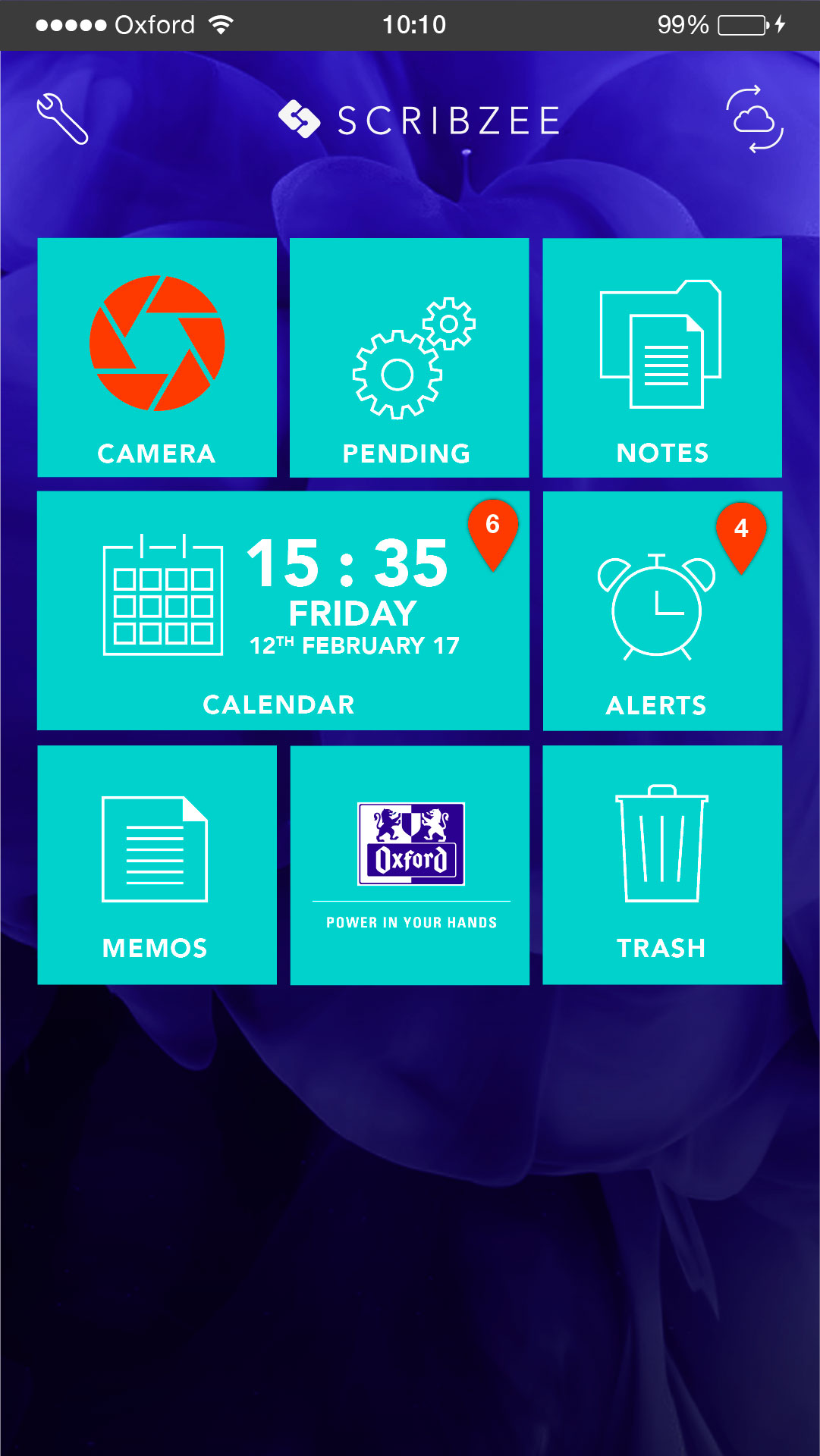Image resolution: width=820 pixels, height=1456 pixels.
Task: Tap the Oxford Power In Your Hands tile
Action: pos(410,864)
